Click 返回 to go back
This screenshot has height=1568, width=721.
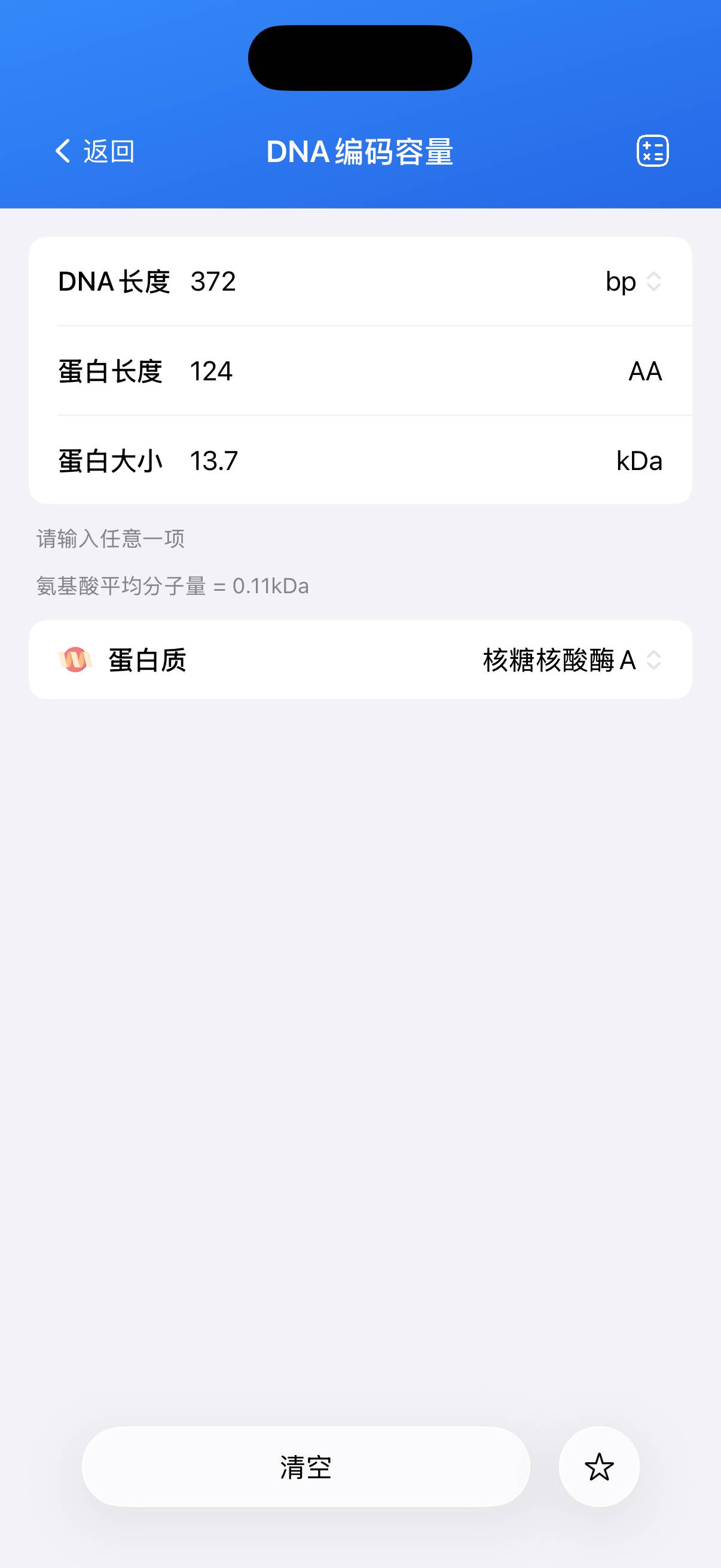point(108,150)
